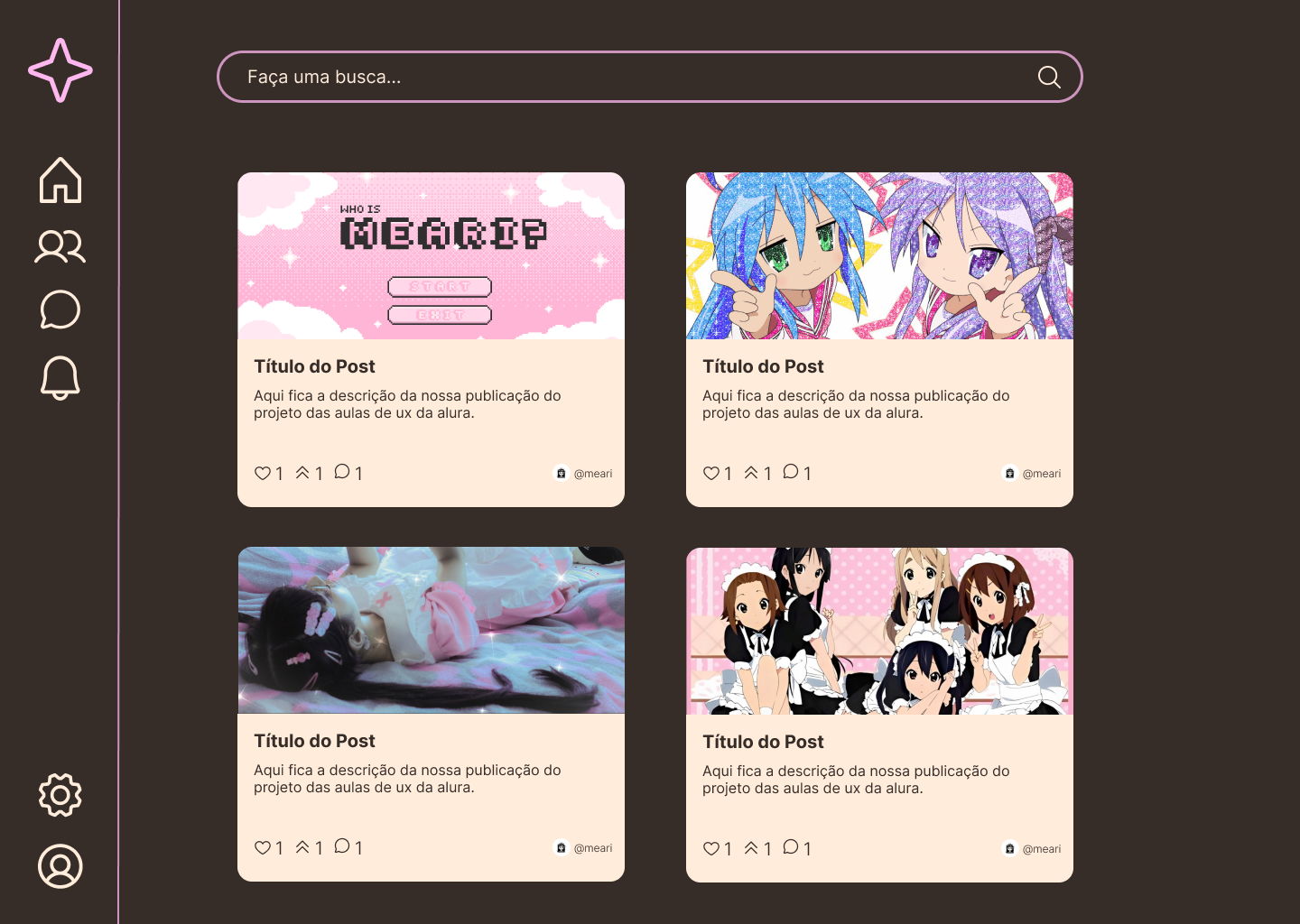Open the 'Who is Meari?' pixel art post
The width and height of the screenshot is (1300, 924).
coord(431,256)
